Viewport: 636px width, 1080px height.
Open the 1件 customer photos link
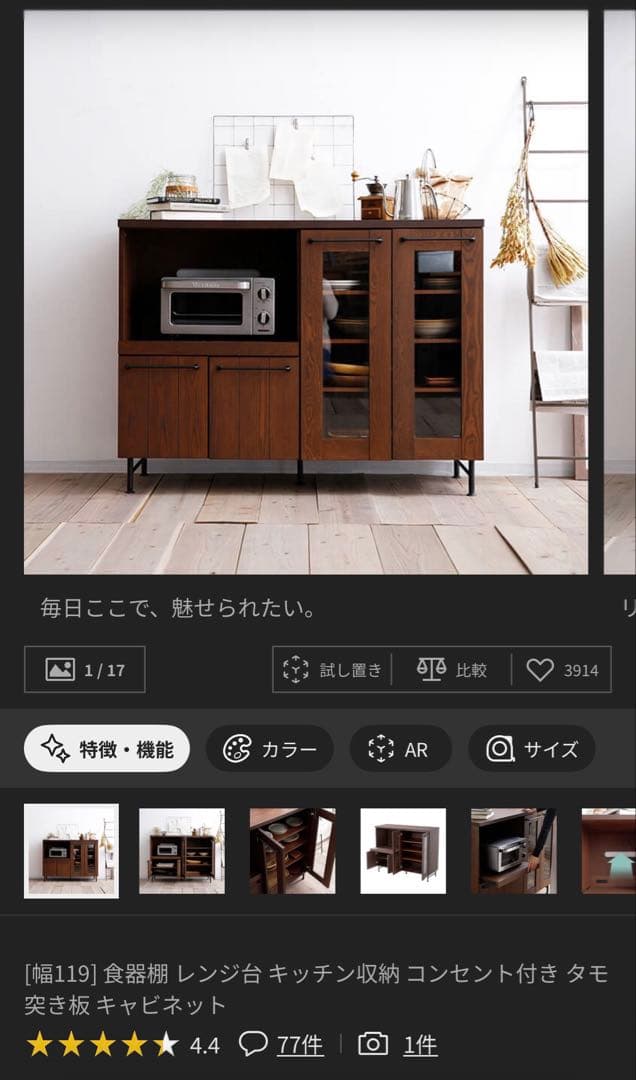pos(420,1045)
